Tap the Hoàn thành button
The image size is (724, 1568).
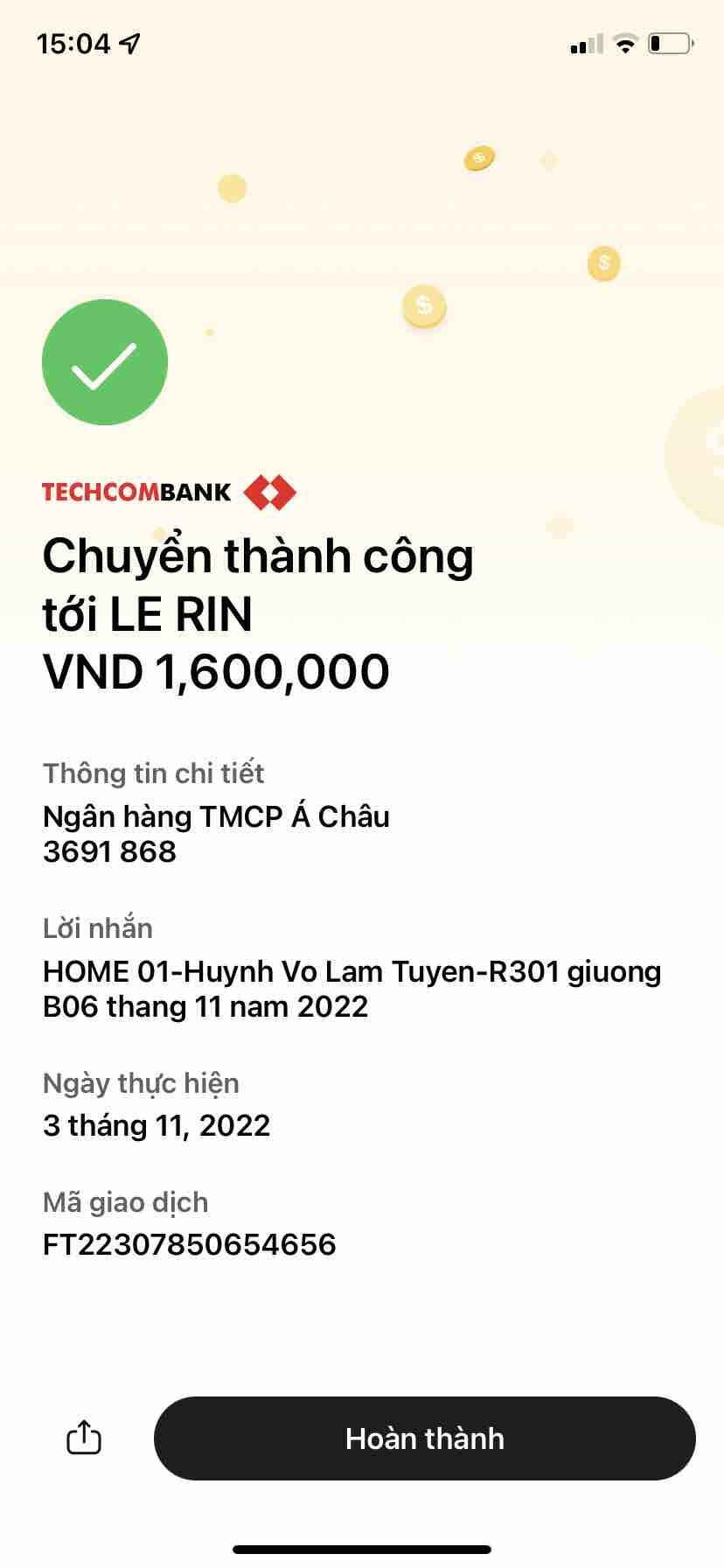pos(424,1438)
